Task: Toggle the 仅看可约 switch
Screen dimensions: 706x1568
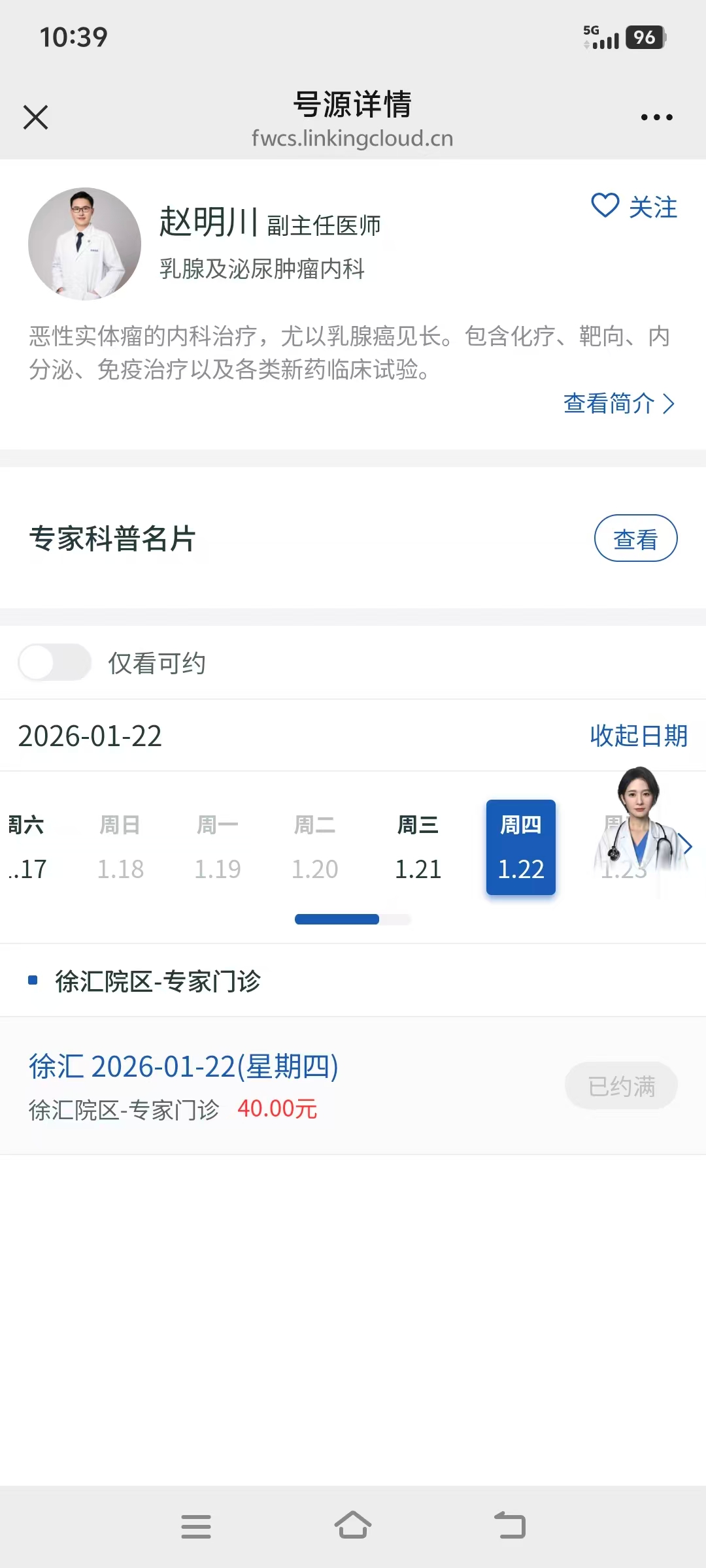Action: 55,662
